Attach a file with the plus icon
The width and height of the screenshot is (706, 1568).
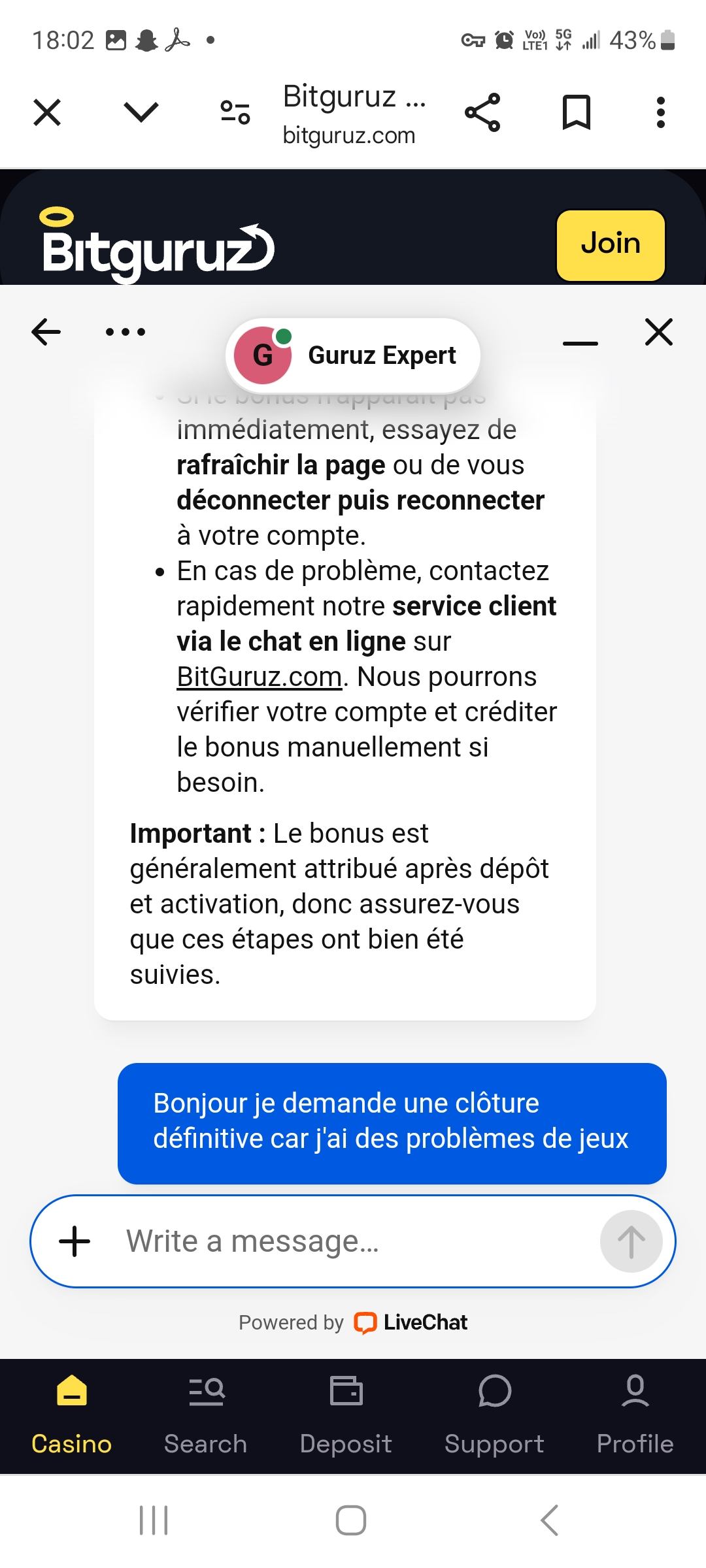click(75, 1241)
